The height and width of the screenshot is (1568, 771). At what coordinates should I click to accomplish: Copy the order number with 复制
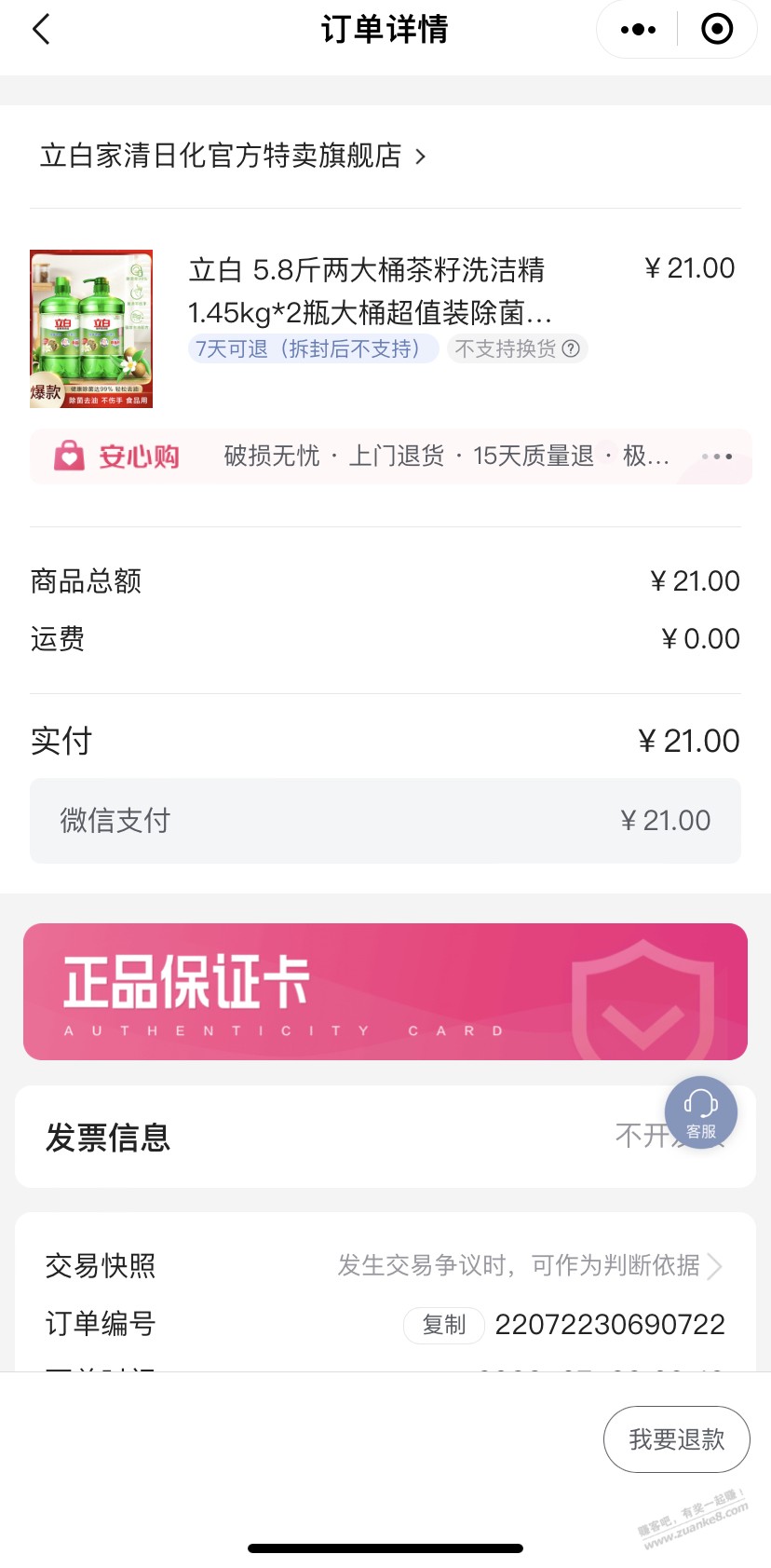[444, 1325]
